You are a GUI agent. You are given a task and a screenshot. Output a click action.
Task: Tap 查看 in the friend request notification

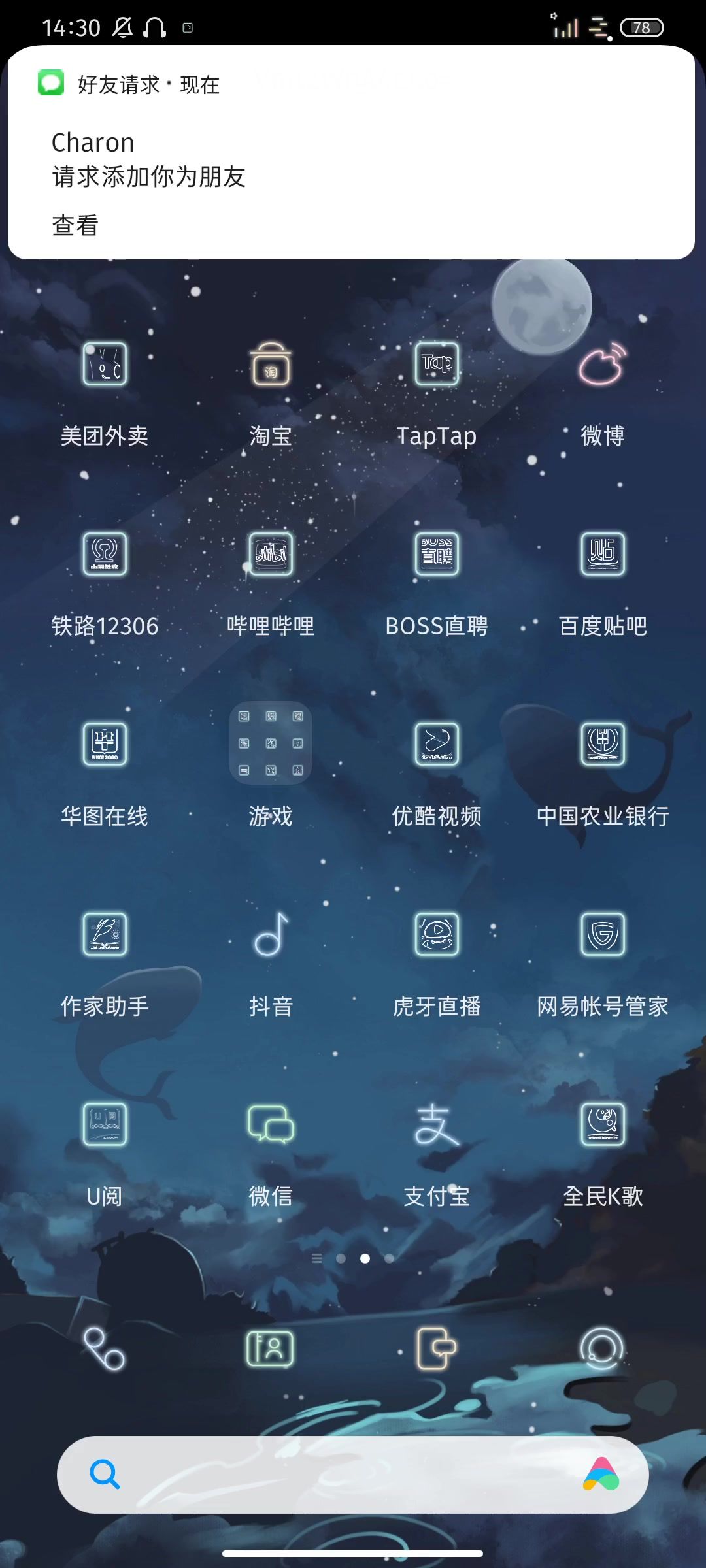[x=75, y=225]
